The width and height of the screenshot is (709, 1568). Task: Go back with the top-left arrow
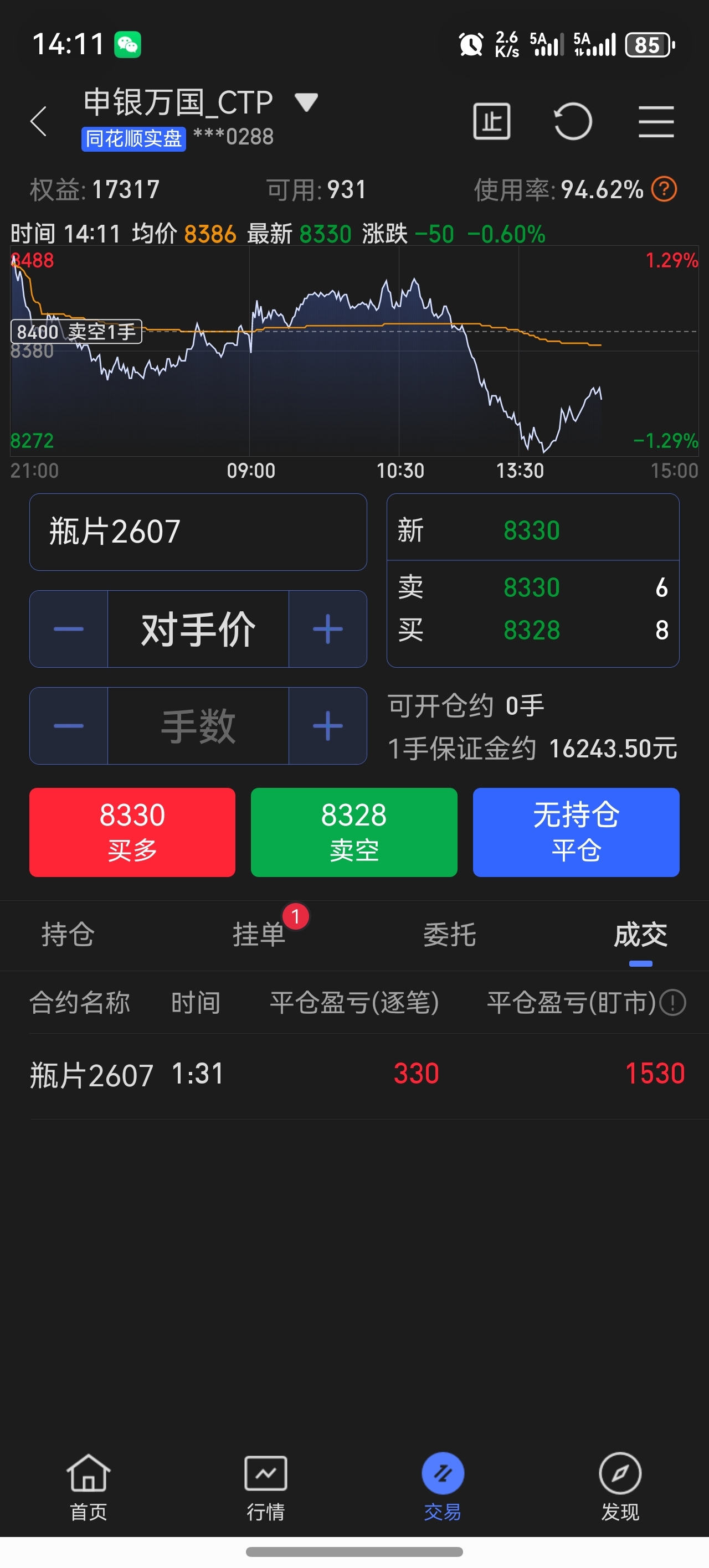coord(39,121)
